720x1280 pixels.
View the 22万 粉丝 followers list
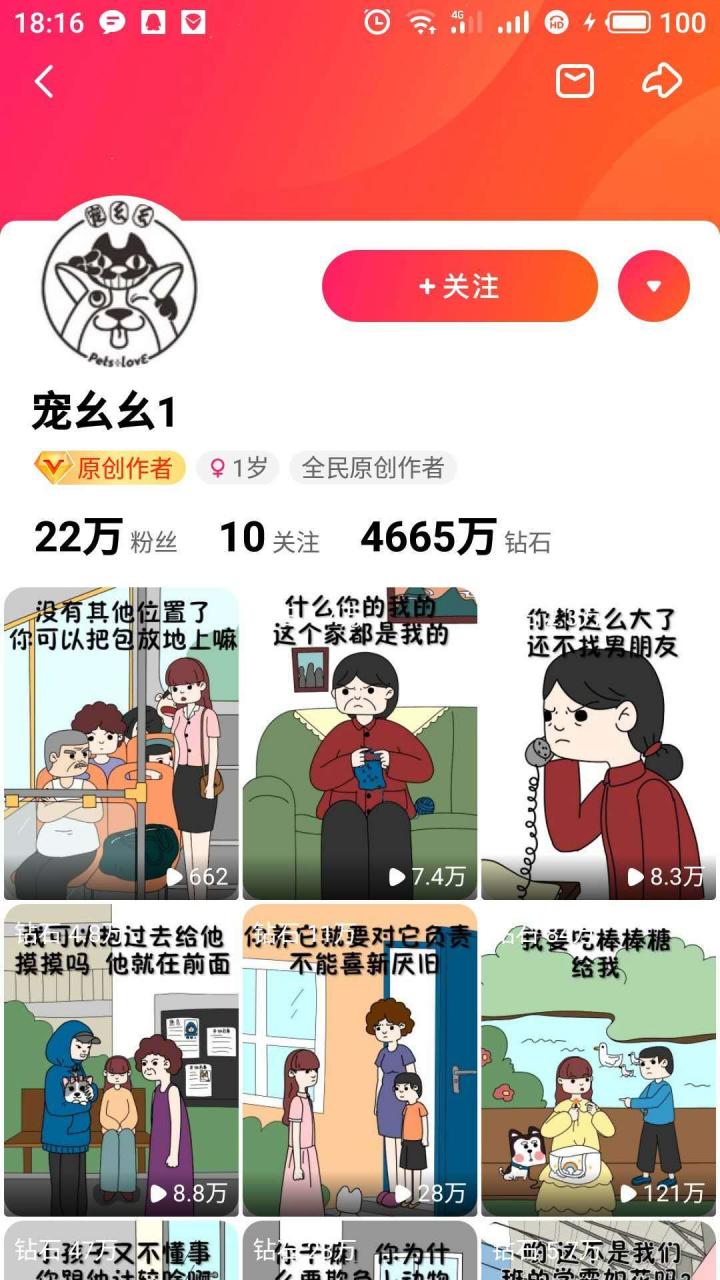click(x=105, y=538)
